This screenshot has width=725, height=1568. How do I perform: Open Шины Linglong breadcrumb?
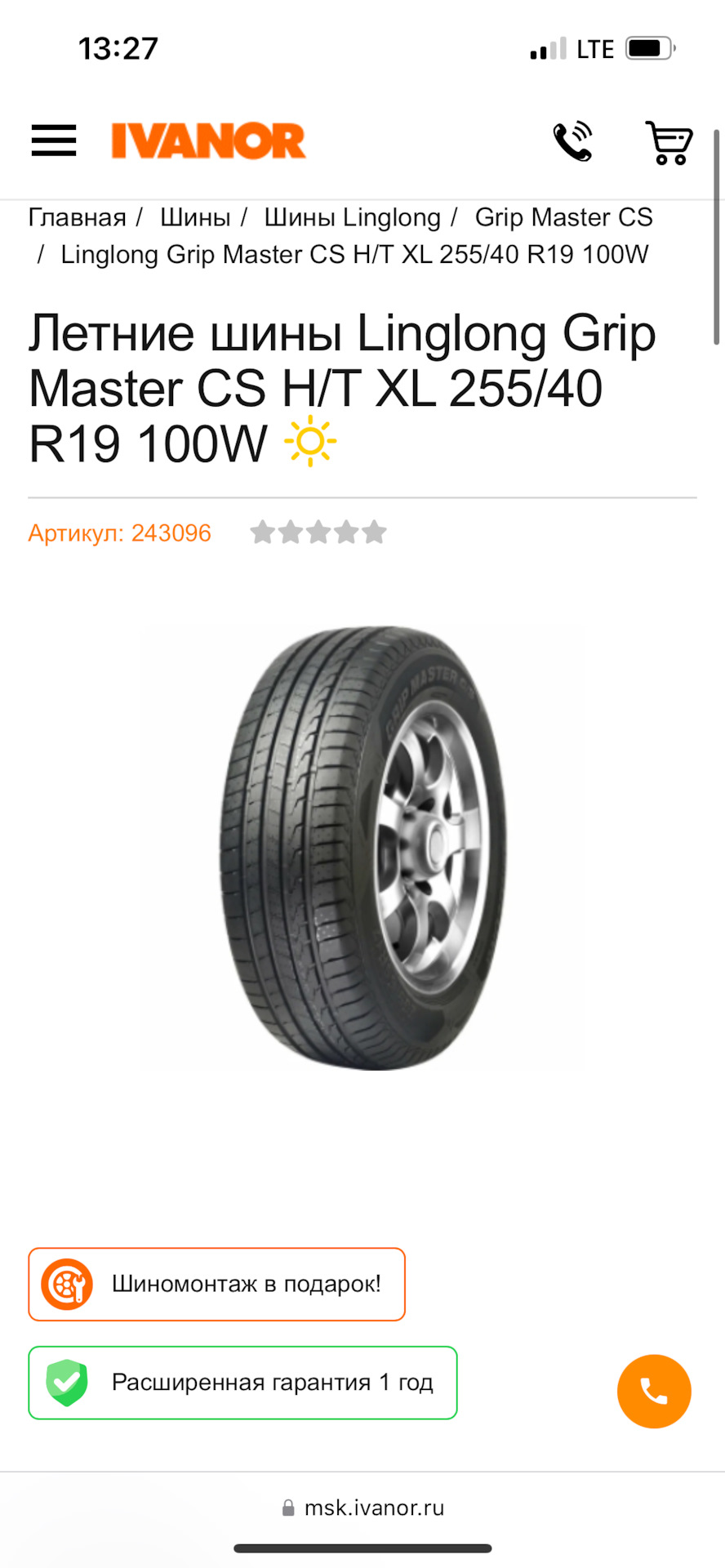(352, 217)
